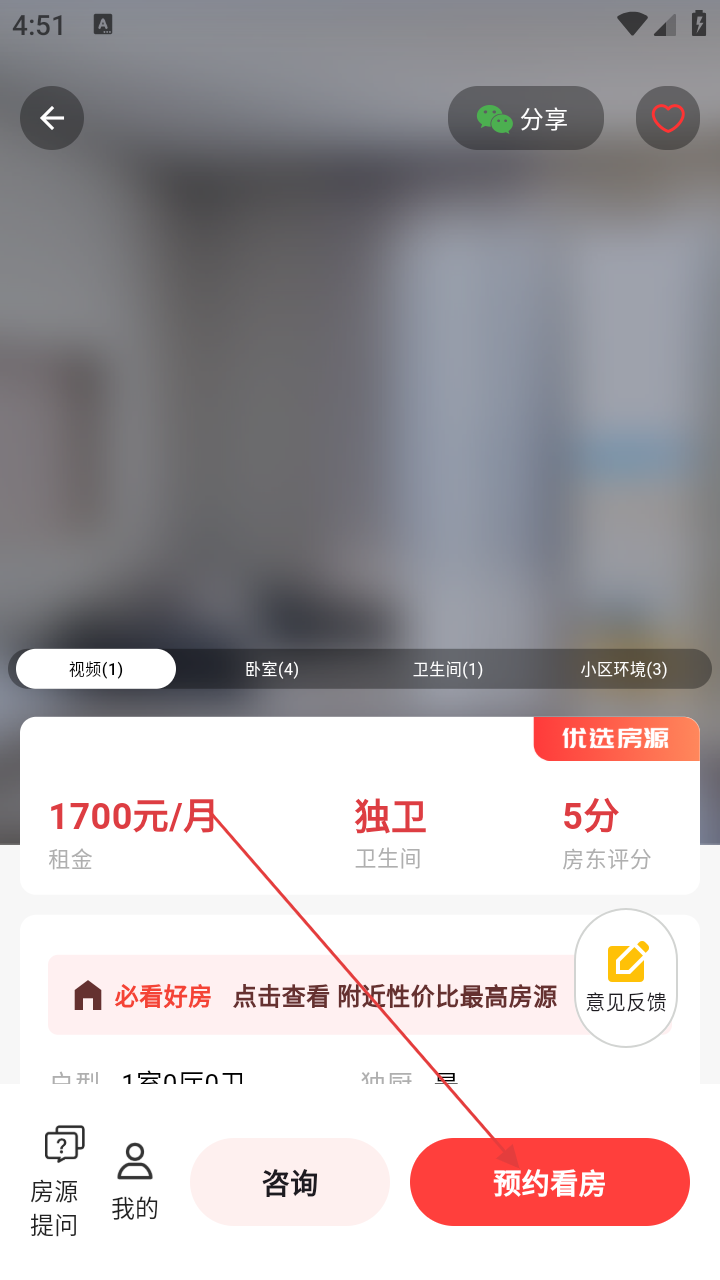Favorite this listing with the heart icon
The height and width of the screenshot is (1280, 720).
667,119
